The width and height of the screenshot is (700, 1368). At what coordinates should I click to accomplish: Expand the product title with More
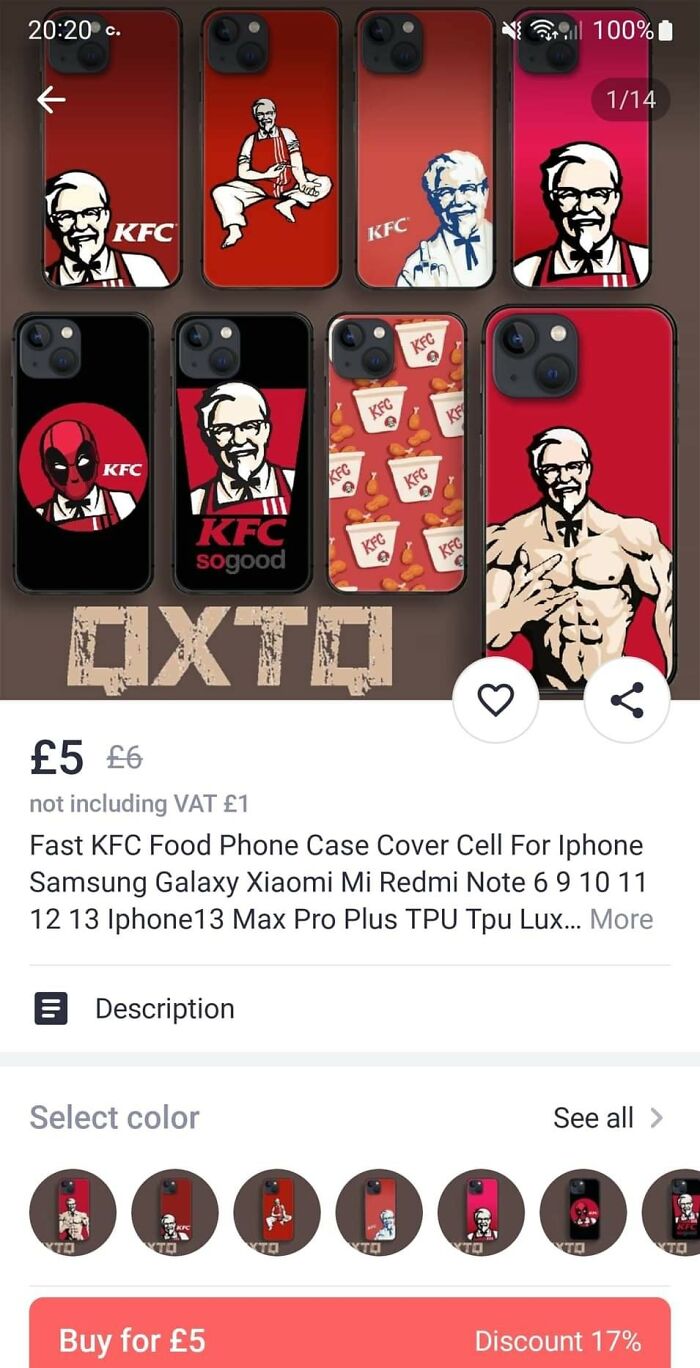pyautogui.click(x=621, y=919)
